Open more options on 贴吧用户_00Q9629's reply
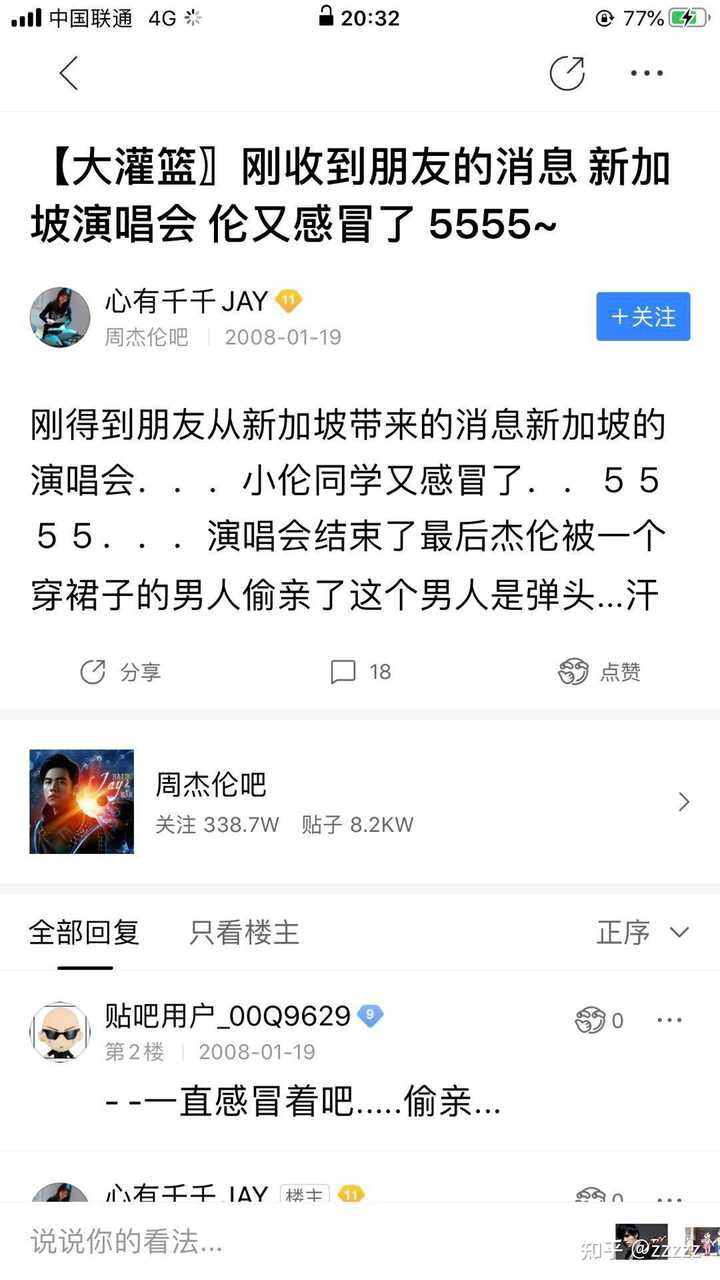 coord(669,1020)
